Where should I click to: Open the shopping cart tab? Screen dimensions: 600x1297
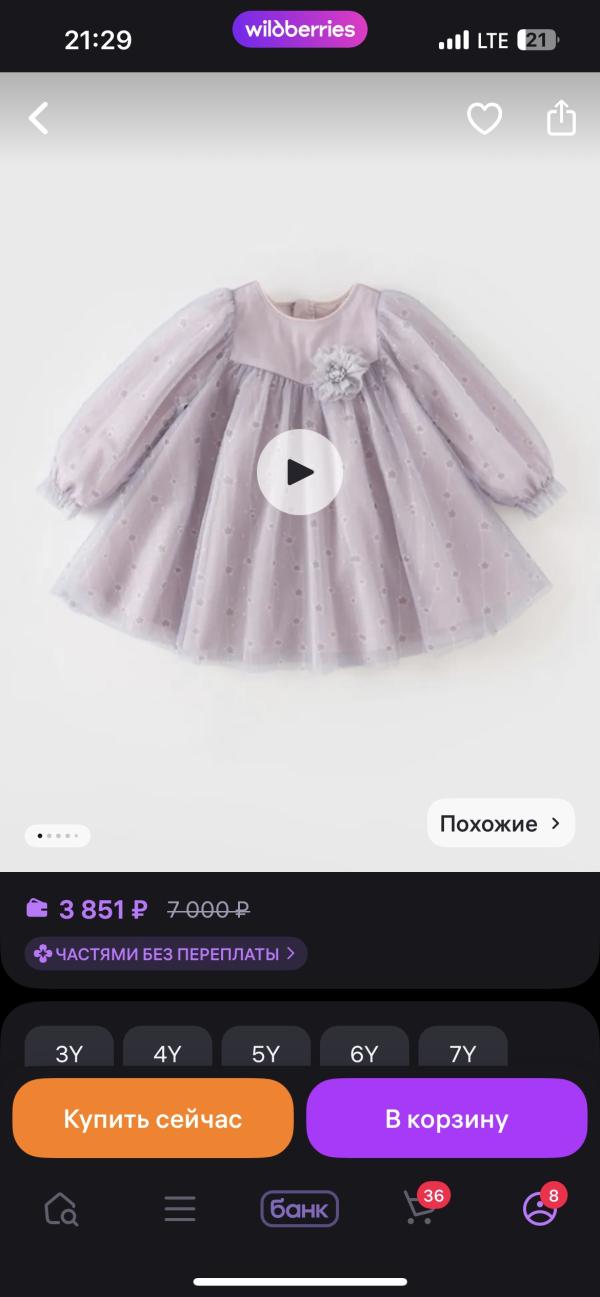tap(418, 1209)
